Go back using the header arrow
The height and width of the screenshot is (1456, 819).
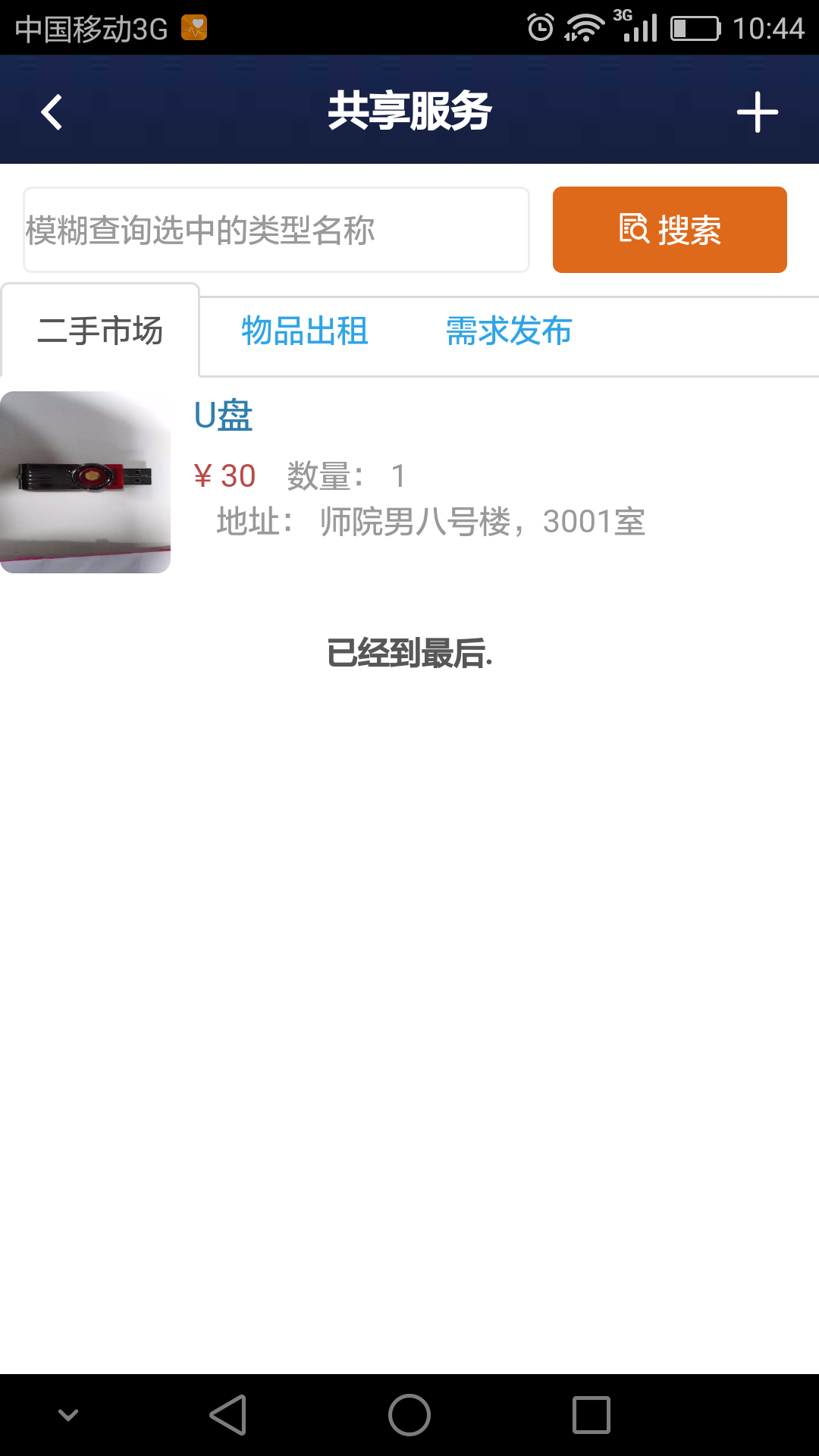[x=52, y=112]
